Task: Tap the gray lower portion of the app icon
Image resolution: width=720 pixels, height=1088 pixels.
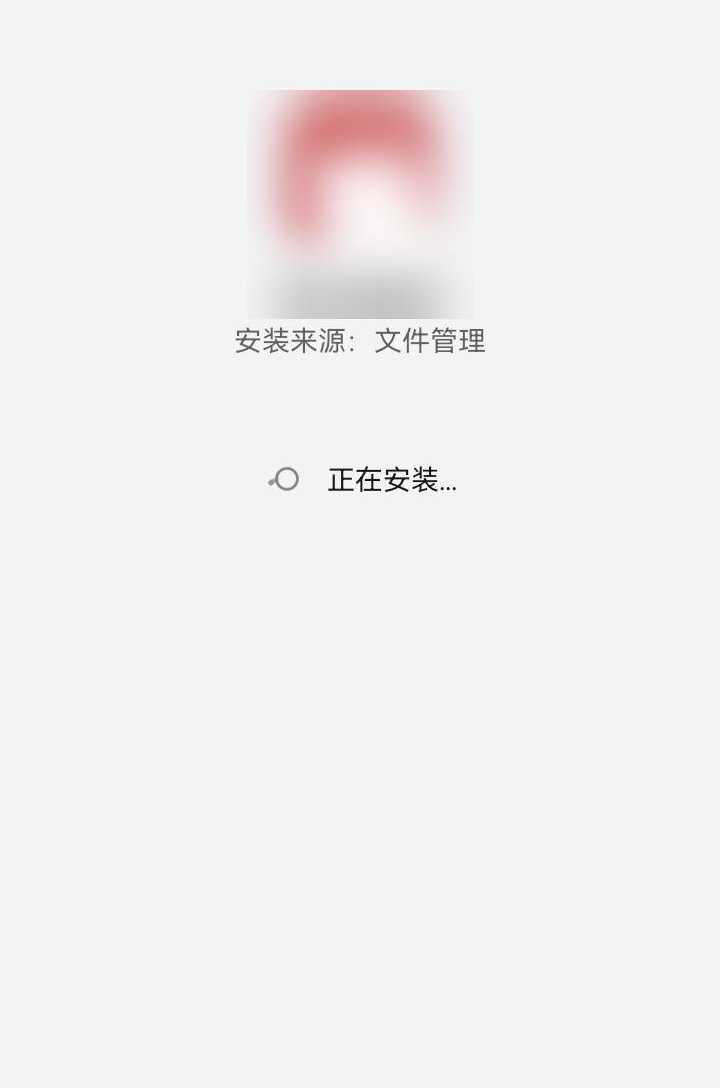Action: click(360, 290)
